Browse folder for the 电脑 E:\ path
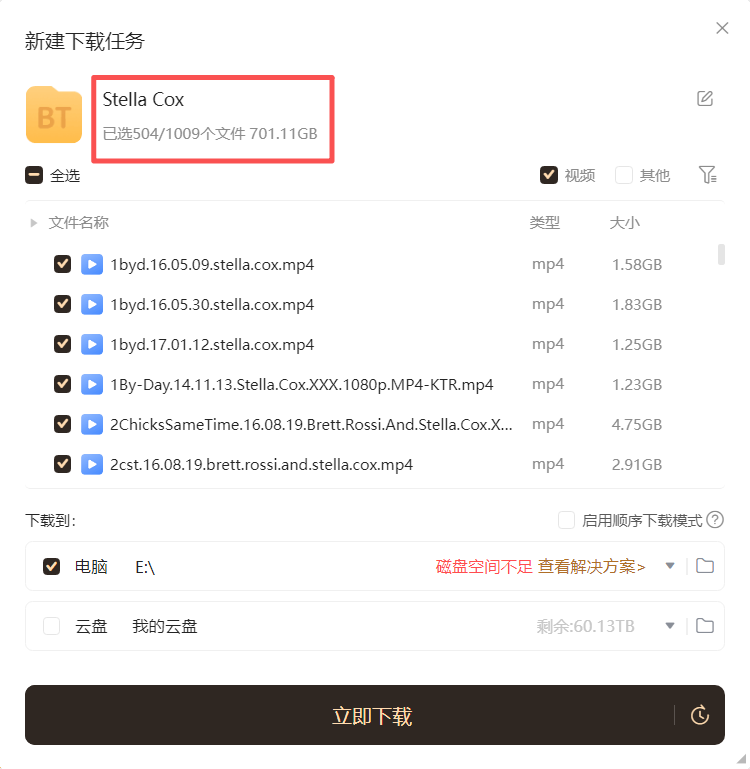Screen dimensions: 750x769 pyautogui.click(x=705, y=566)
